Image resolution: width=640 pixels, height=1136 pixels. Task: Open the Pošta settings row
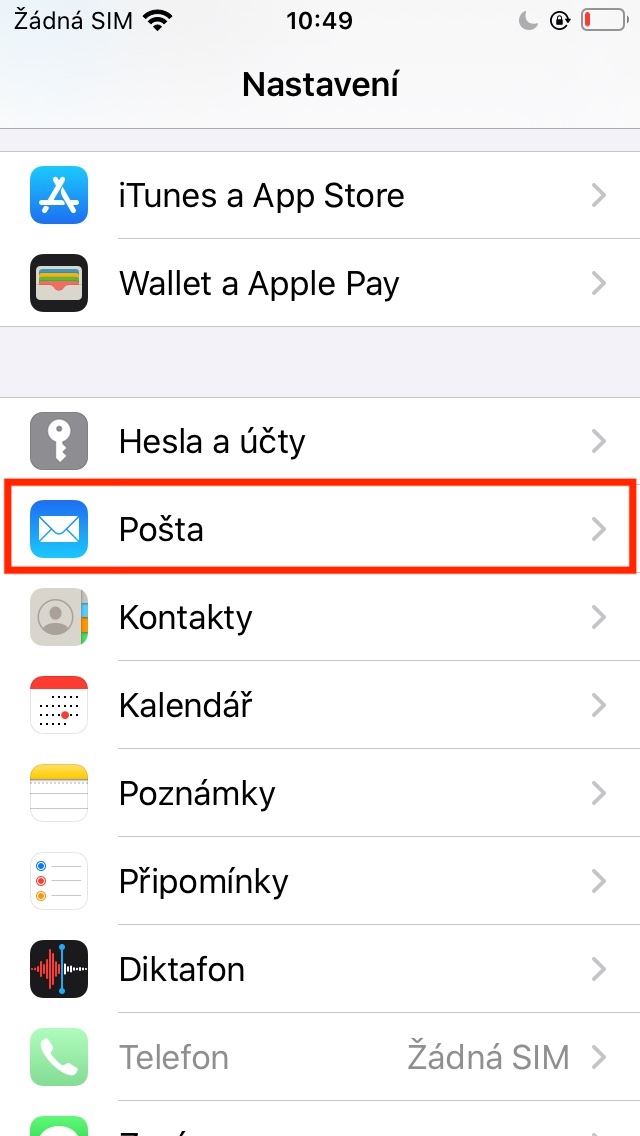pyautogui.click(x=320, y=529)
